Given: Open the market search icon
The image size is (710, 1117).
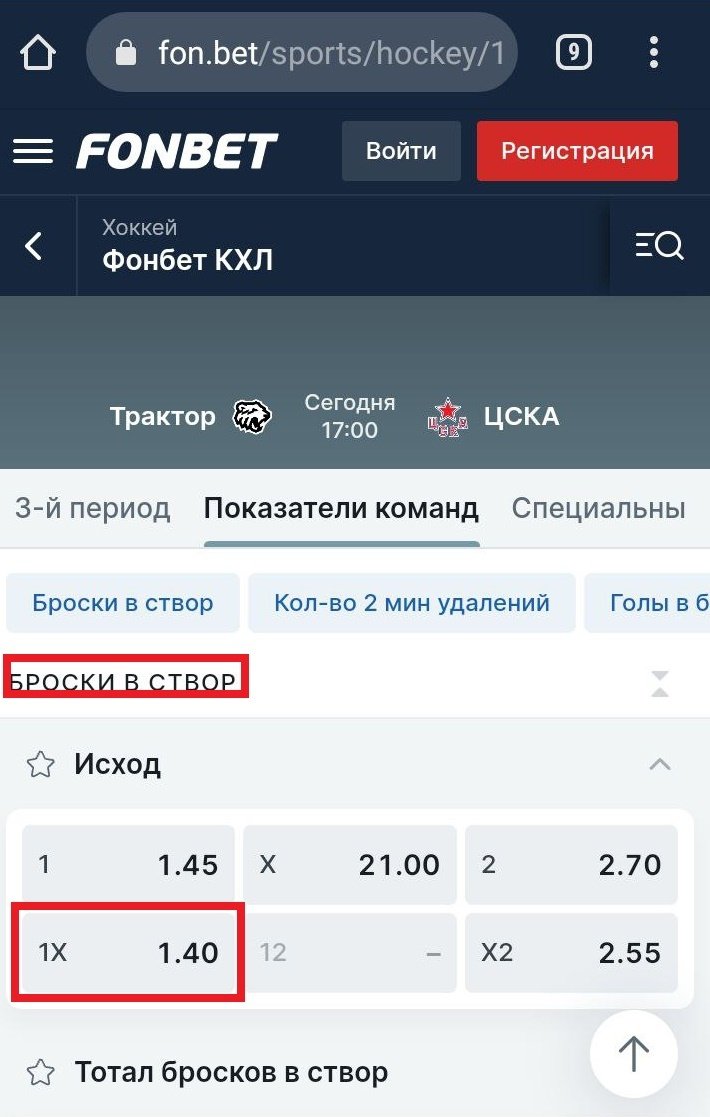Looking at the screenshot, I should point(659,245).
